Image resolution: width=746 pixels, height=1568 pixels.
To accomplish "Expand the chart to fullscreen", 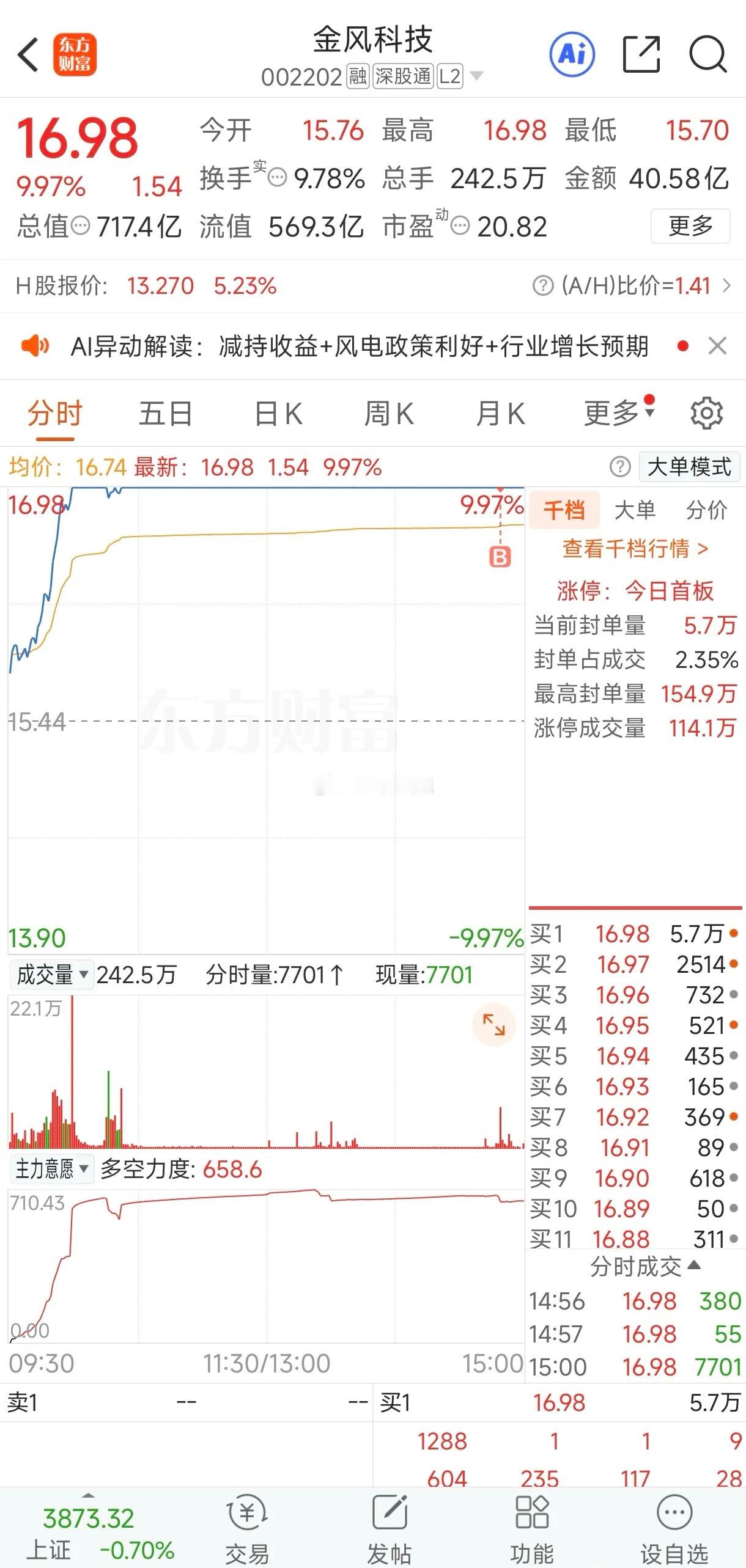I will (x=493, y=1025).
